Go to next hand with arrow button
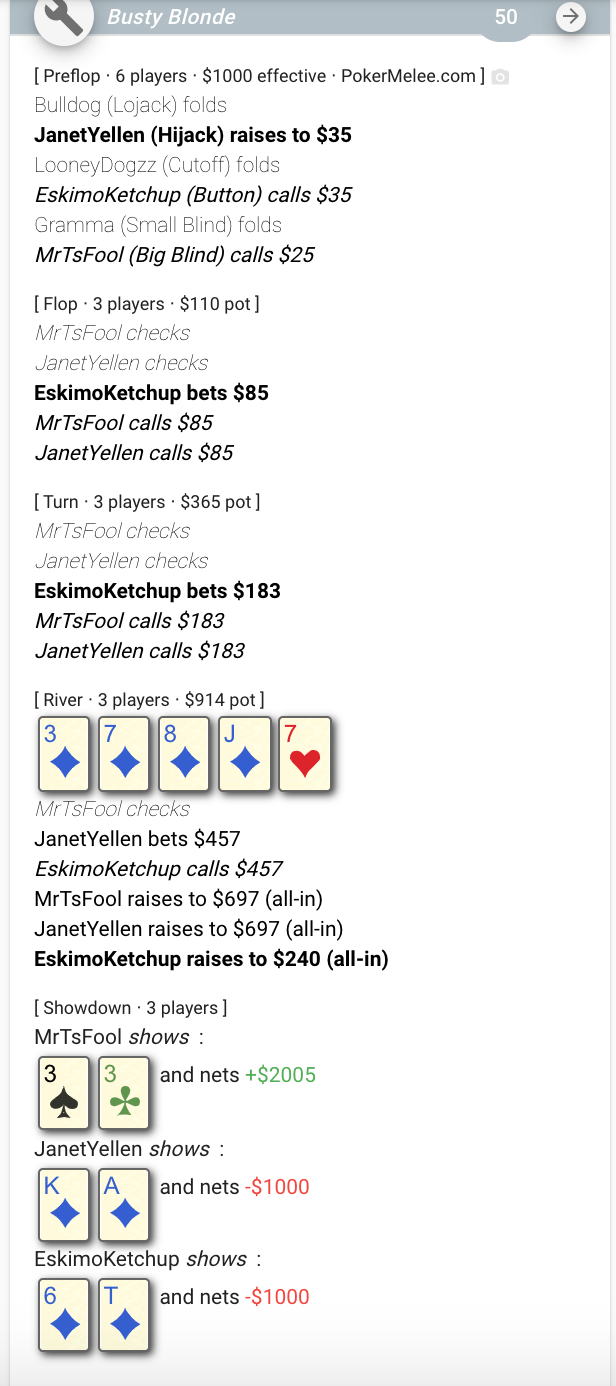Viewport: 616px width, 1386px height. [571, 17]
